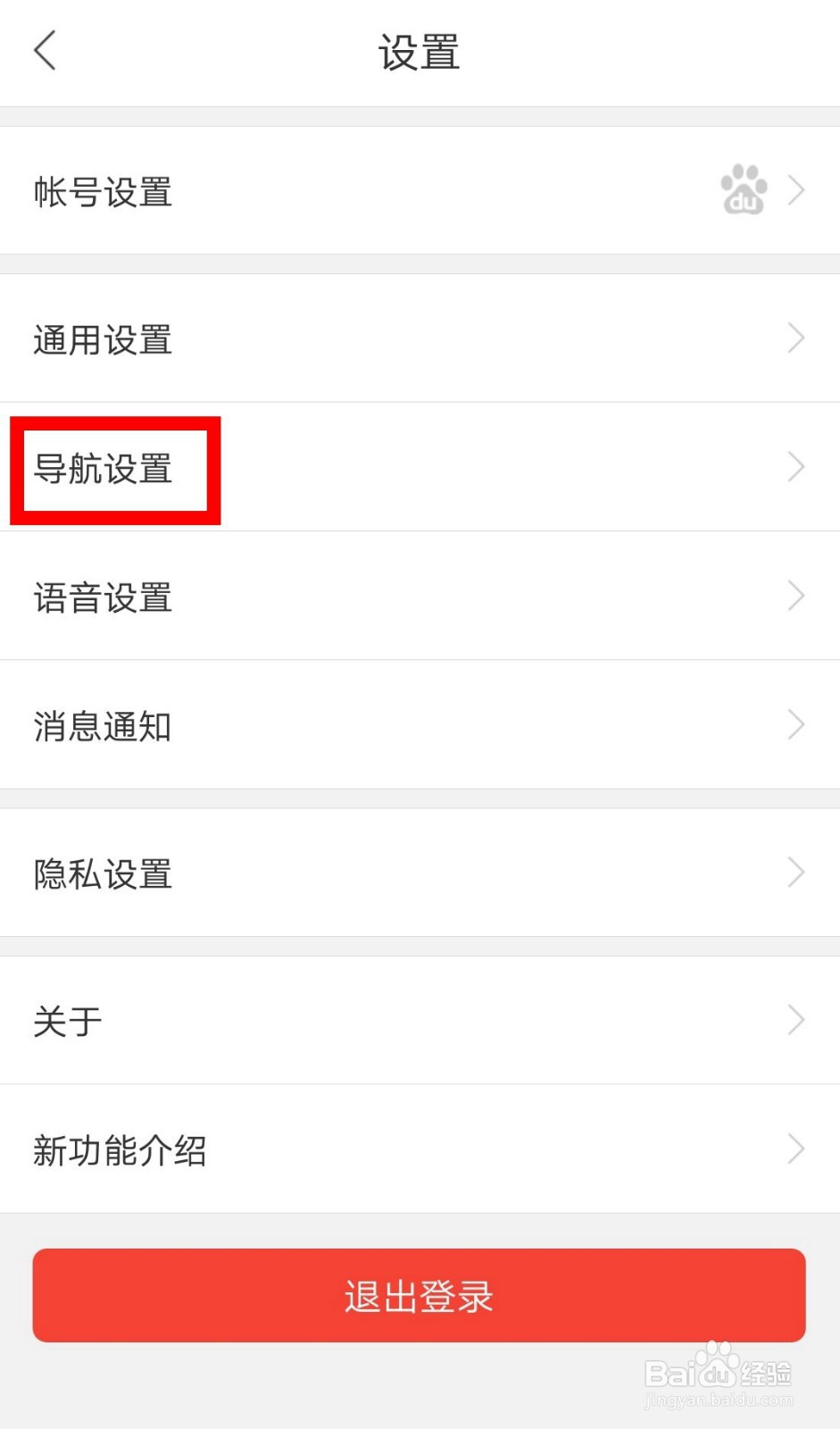The width and height of the screenshot is (840, 1429).
Task: Select the highlighted 导航设置 navigation settings
Action: click(x=103, y=469)
